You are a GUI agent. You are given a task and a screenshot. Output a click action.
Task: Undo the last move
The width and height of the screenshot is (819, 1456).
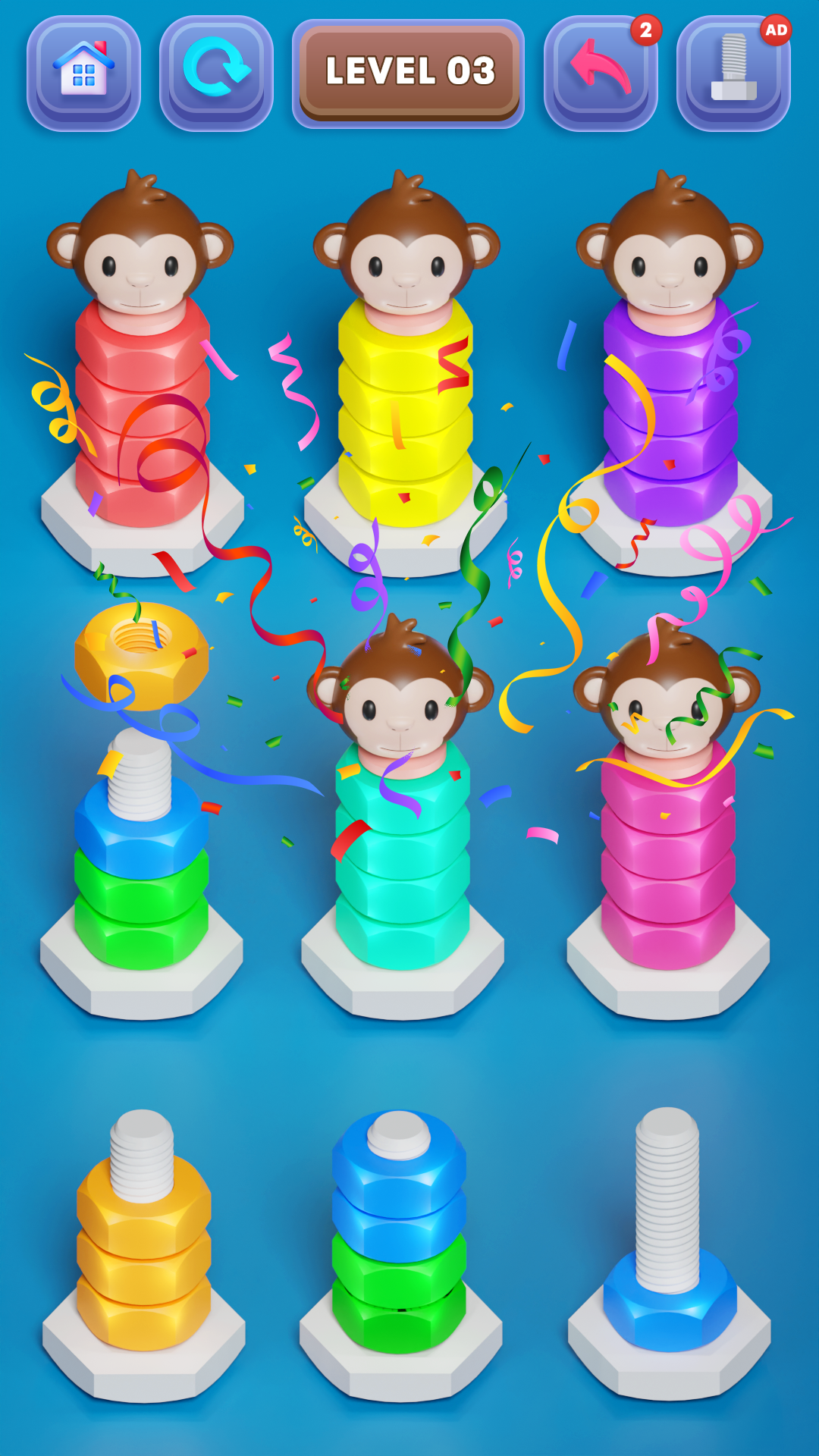(600, 74)
